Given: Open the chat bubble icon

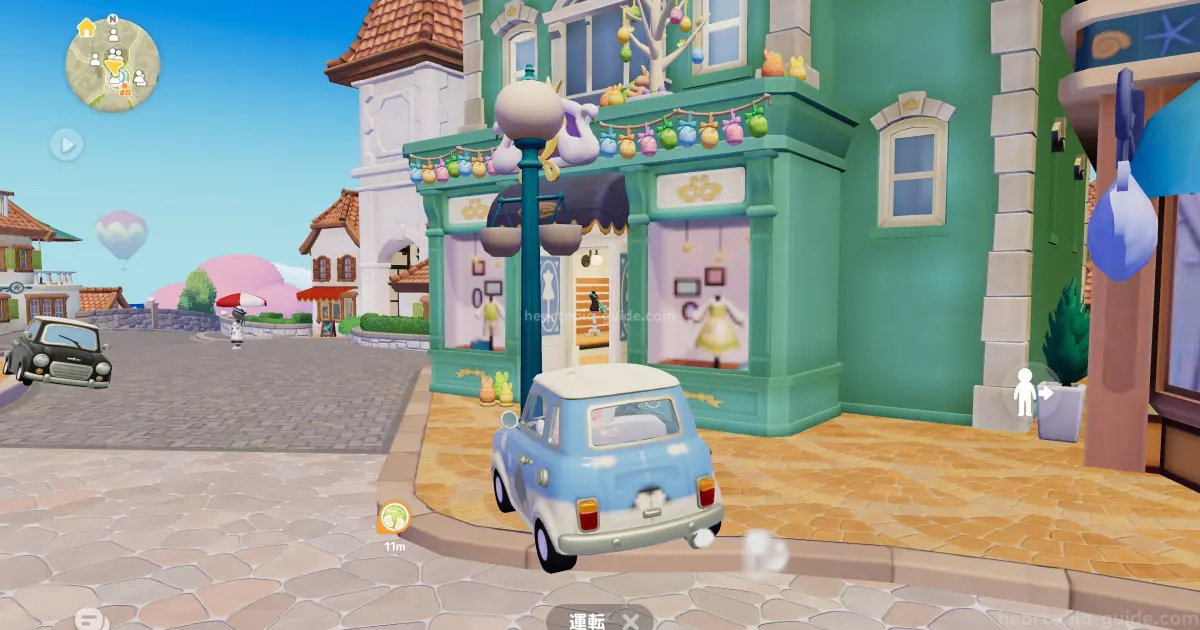Looking at the screenshot, I should coord(91,619).
